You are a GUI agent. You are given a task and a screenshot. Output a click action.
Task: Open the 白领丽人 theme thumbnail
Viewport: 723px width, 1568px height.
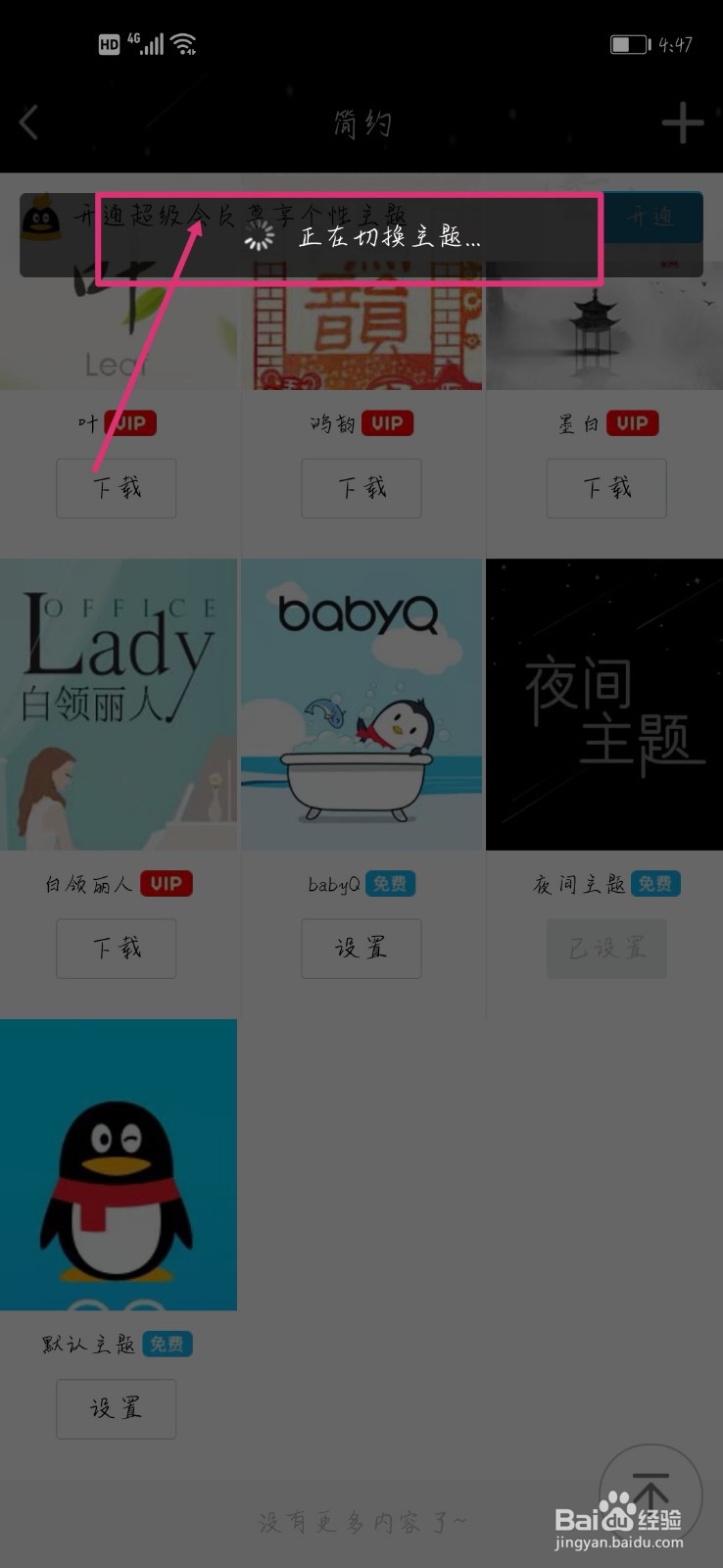[x=118, y=703]
